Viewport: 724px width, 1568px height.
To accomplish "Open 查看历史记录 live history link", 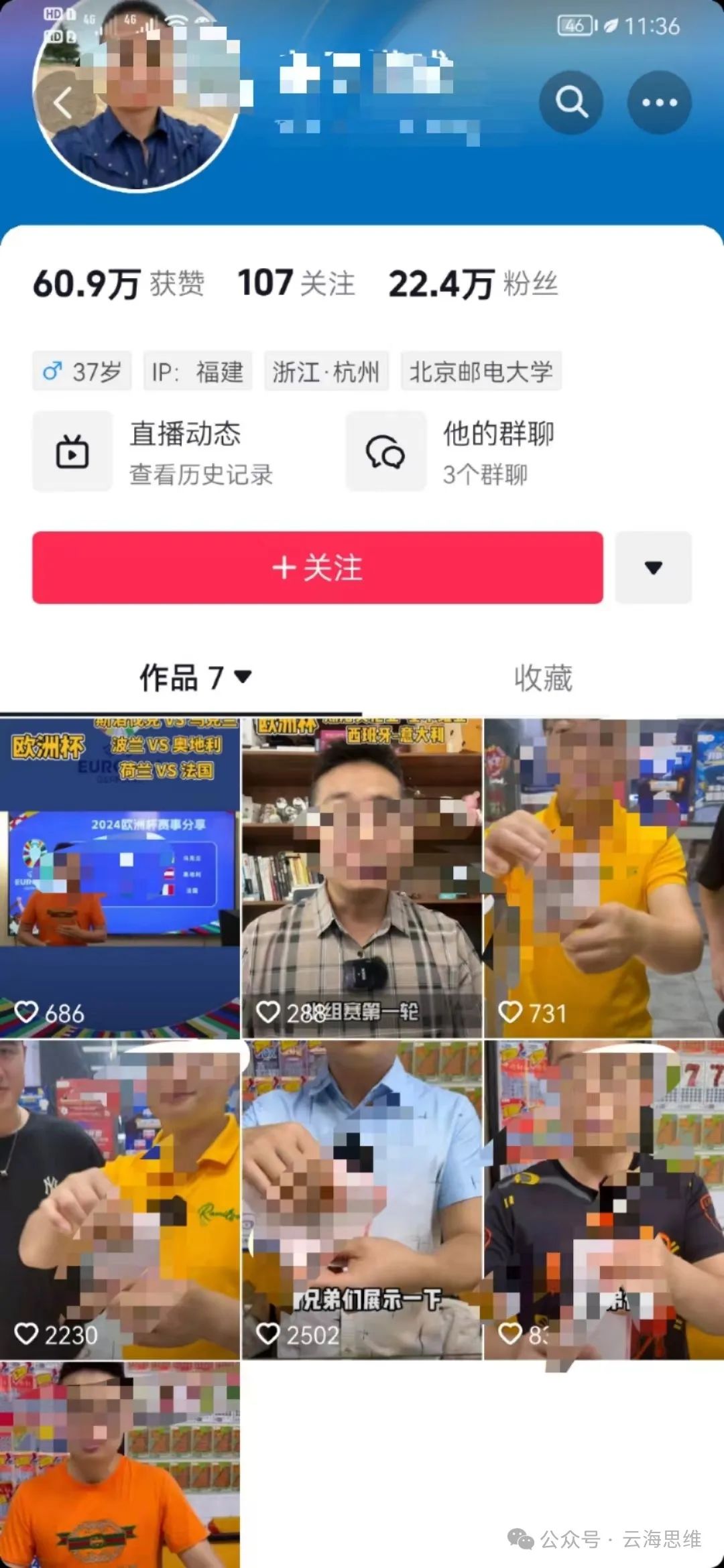I will (200, 474).
